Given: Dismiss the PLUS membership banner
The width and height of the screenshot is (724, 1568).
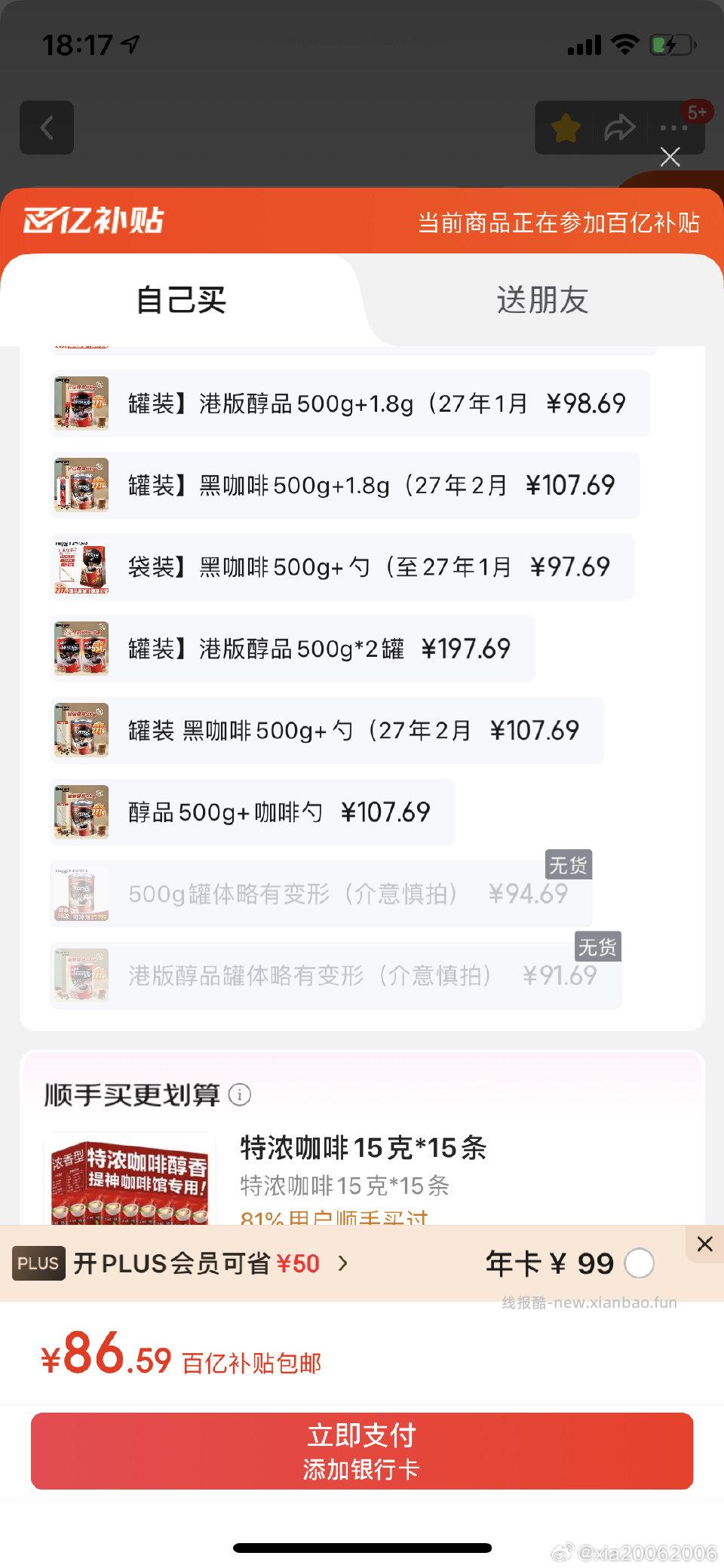Looking at the screenshot, I should coord(704,1244).
